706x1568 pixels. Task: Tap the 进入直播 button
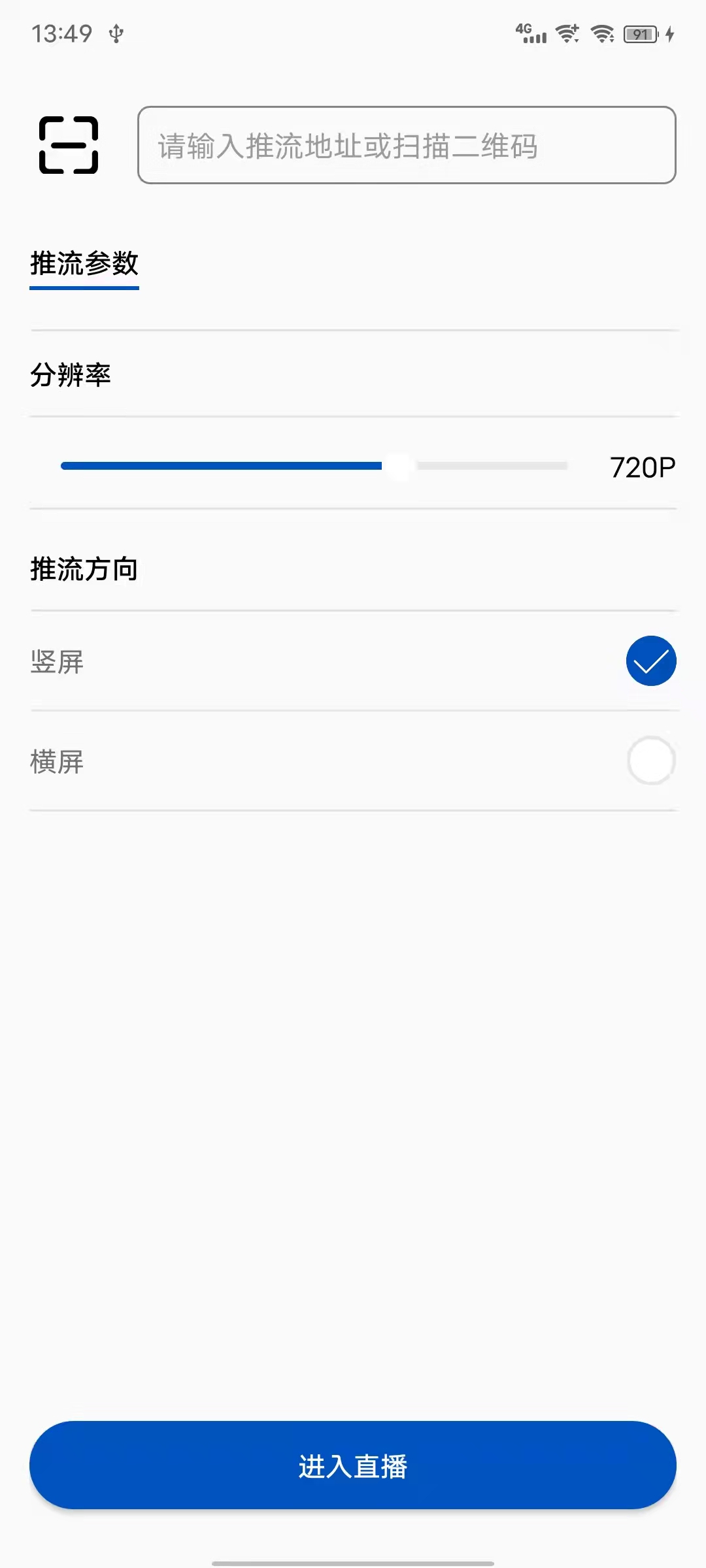(x=353, y=1465)
